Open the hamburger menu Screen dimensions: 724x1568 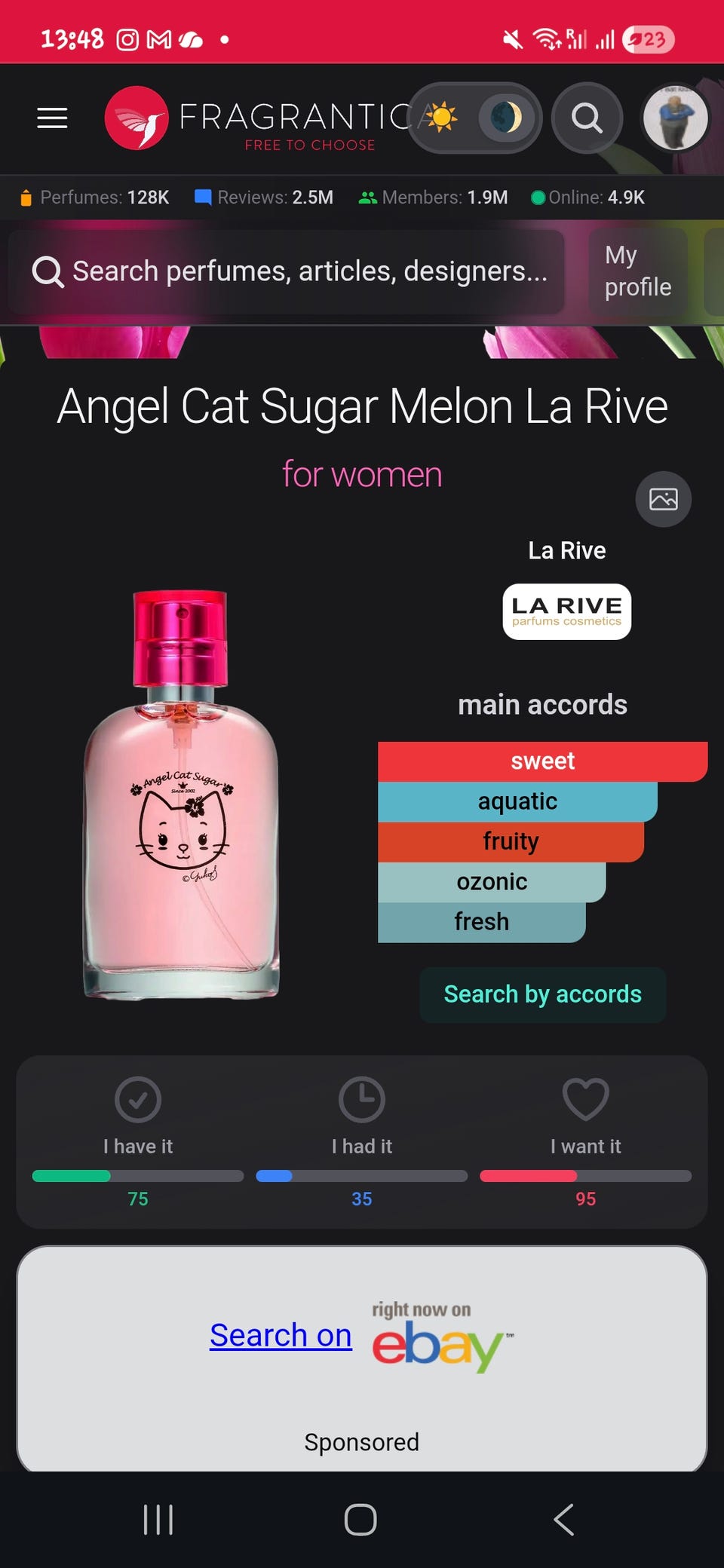pos(52,118)
